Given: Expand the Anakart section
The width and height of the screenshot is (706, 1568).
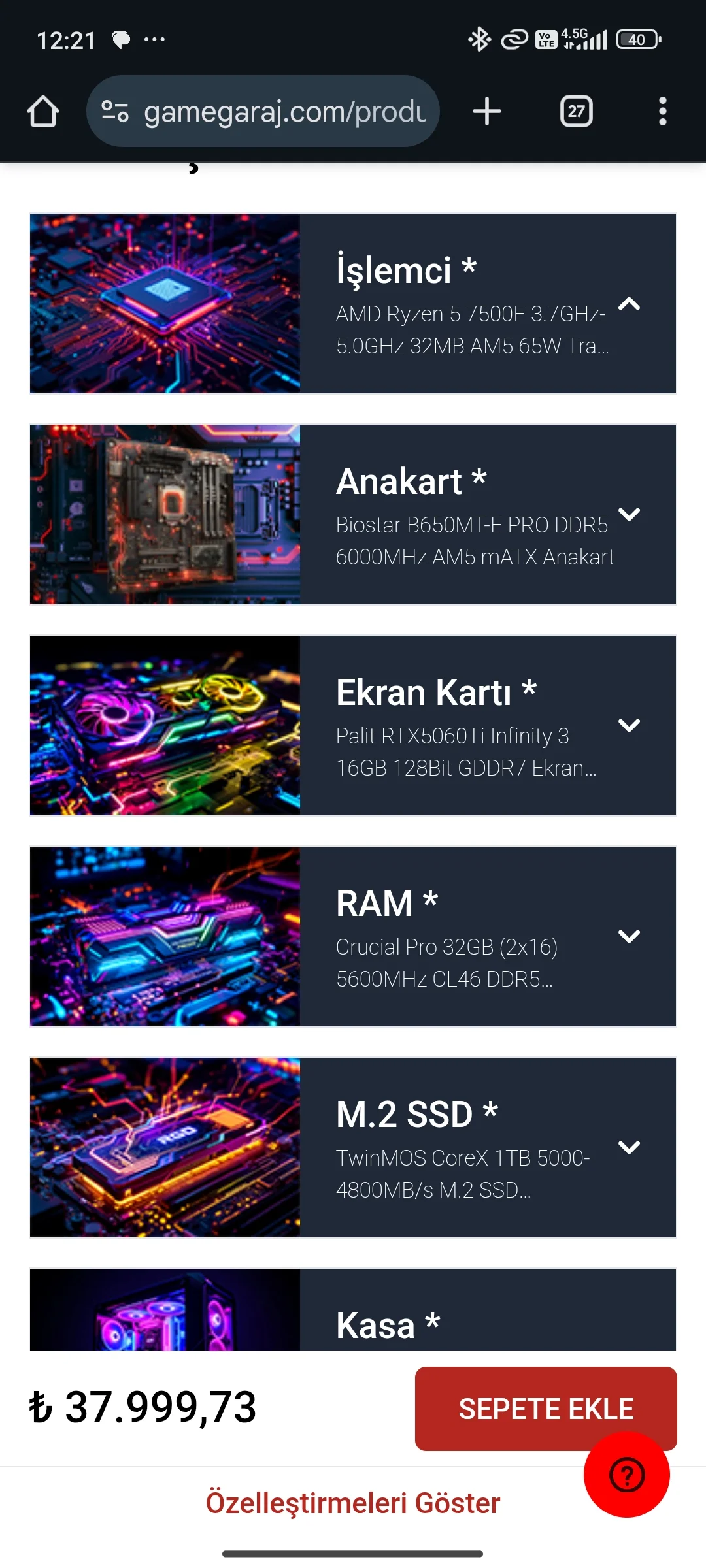Looking at the screenshot, I should 629,515.
